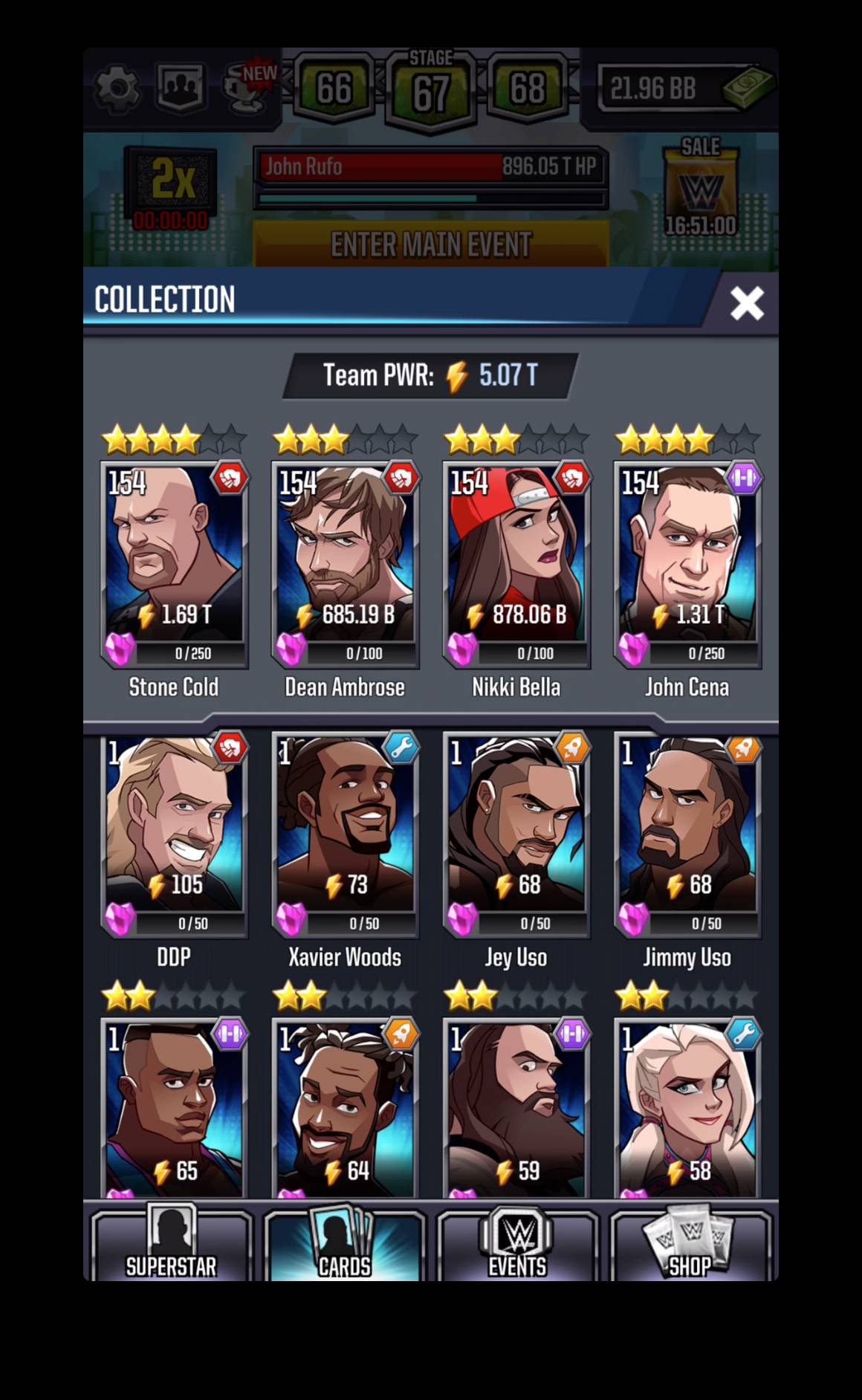Close the Collection panel
862x1400 pixels.
(x=746, y=302)
